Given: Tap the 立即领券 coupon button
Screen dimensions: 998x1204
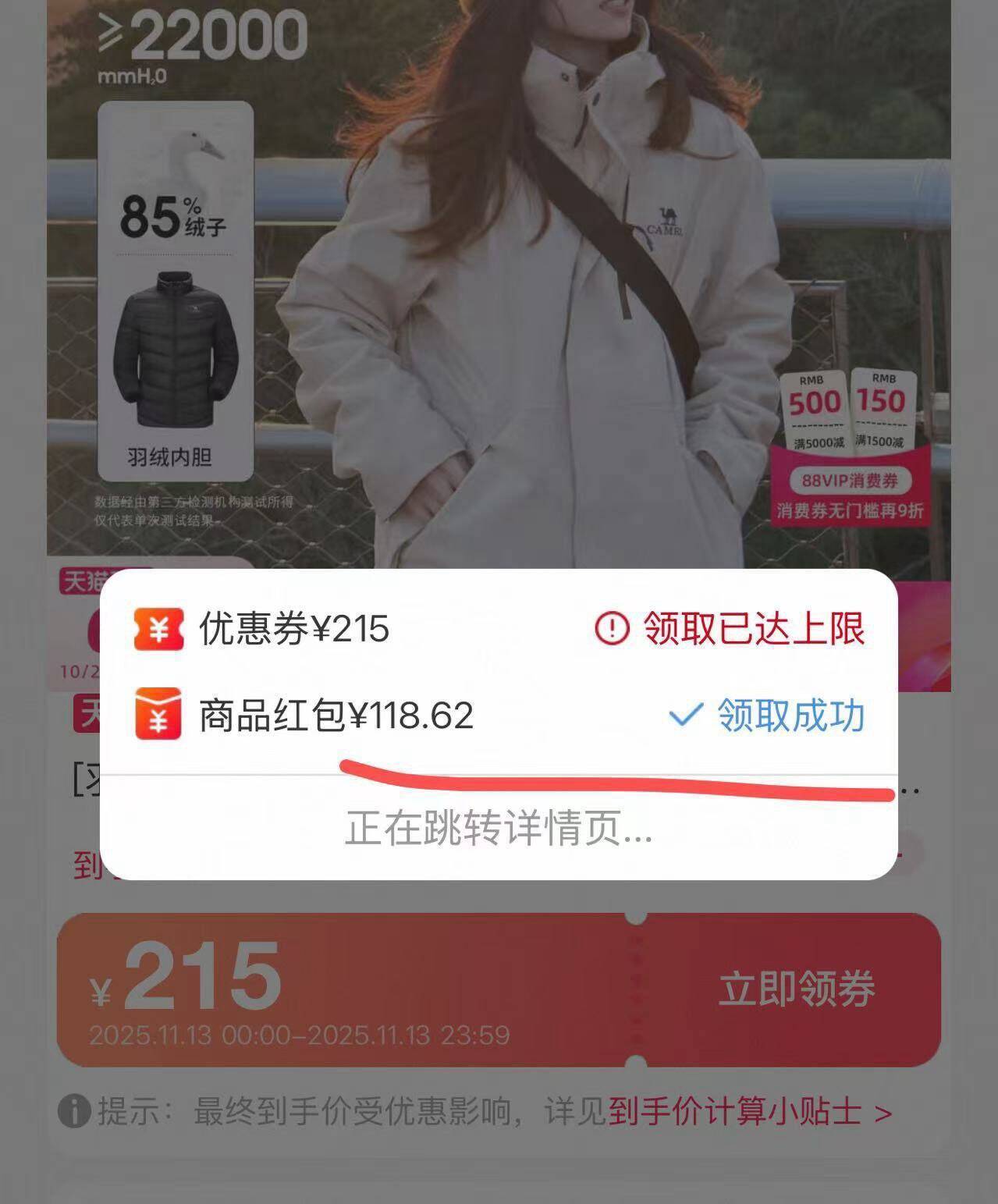Looking at the screenshot, I should click(x=796, y=989).
